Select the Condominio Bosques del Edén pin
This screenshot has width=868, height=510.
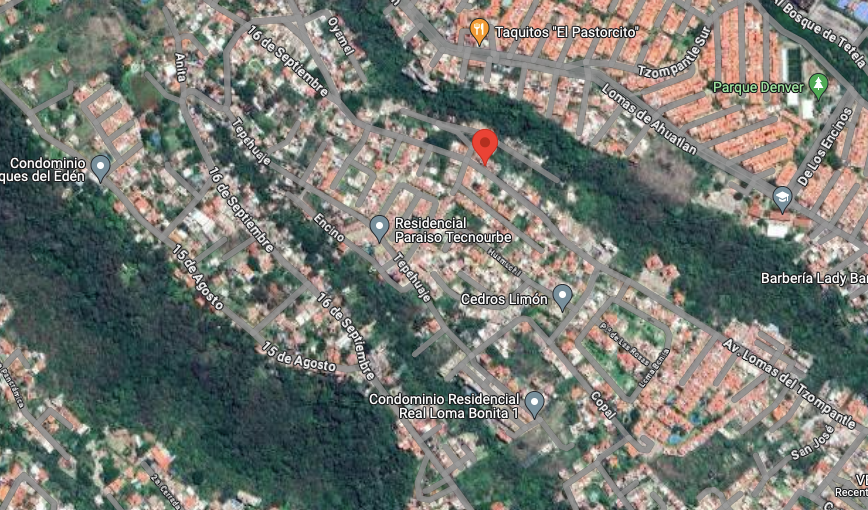pos(100,169)
